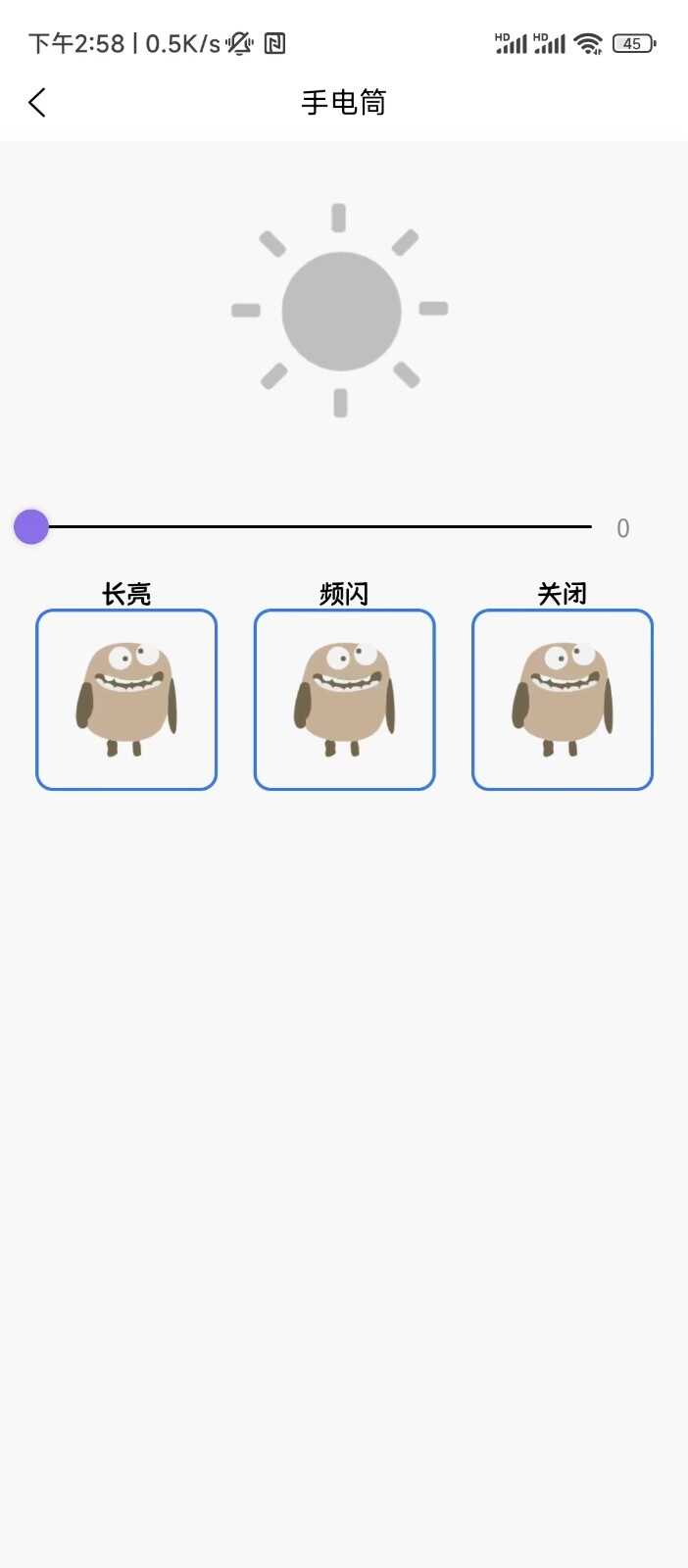
Task: Go back from the 手电筒 screen
Action: coord(37,103)
